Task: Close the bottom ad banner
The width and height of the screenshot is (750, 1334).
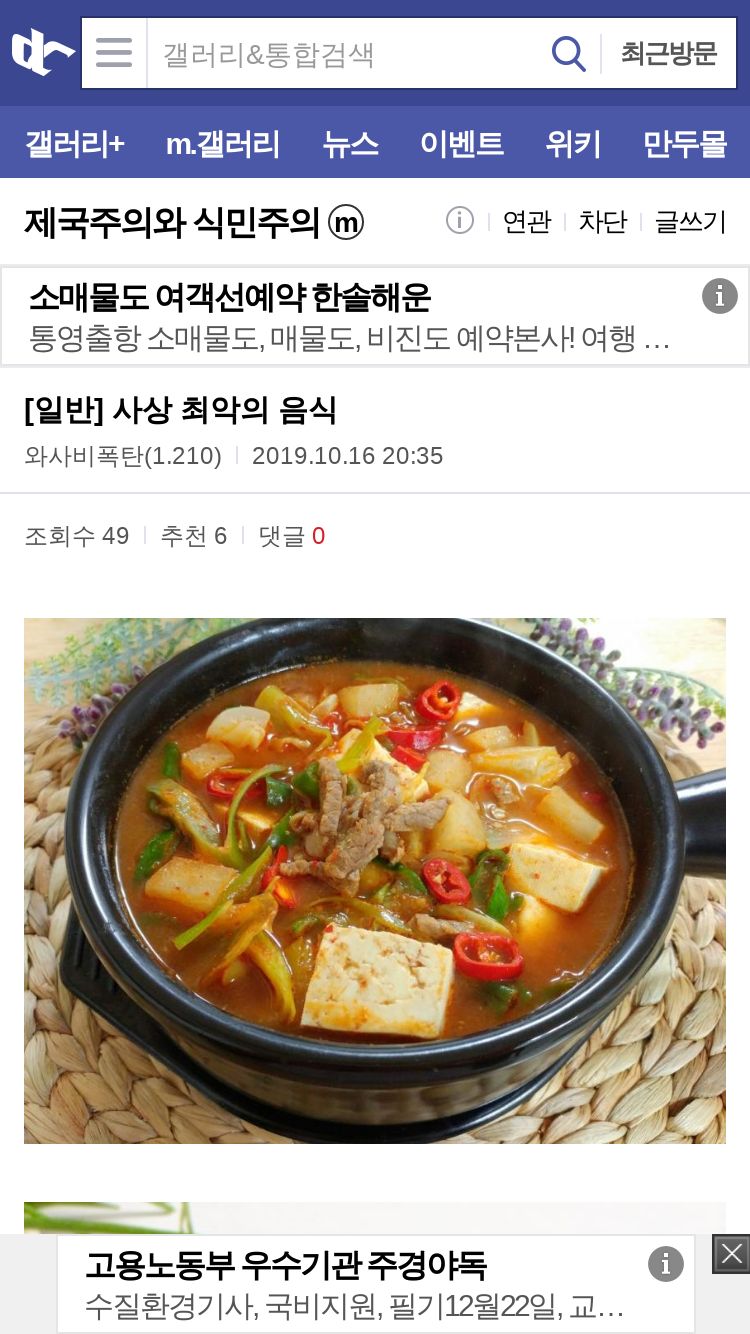Action: 731,1254
